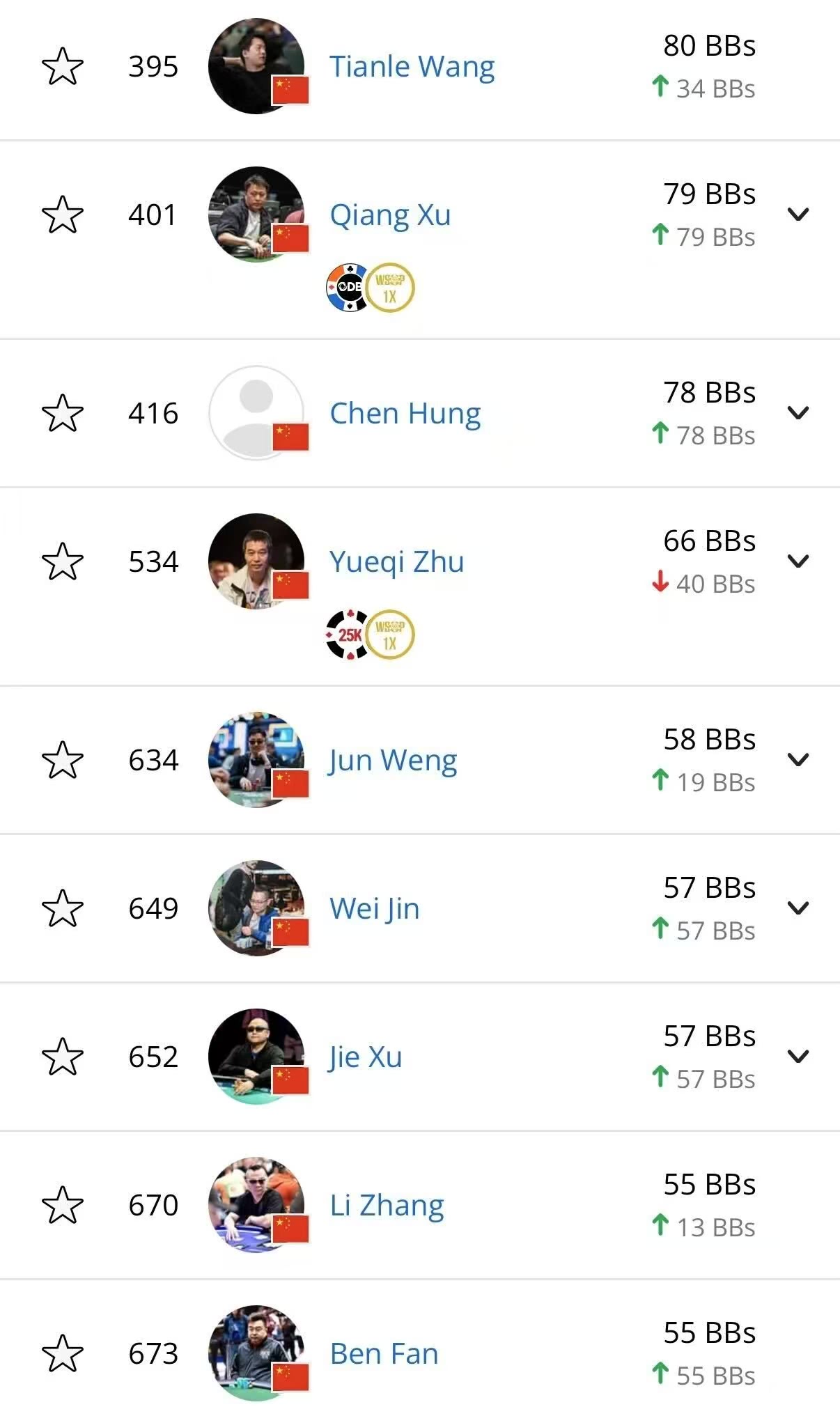
Task: Open Tianle Wang's player profile
Action: pyautogui.click(x=412, y=67)
